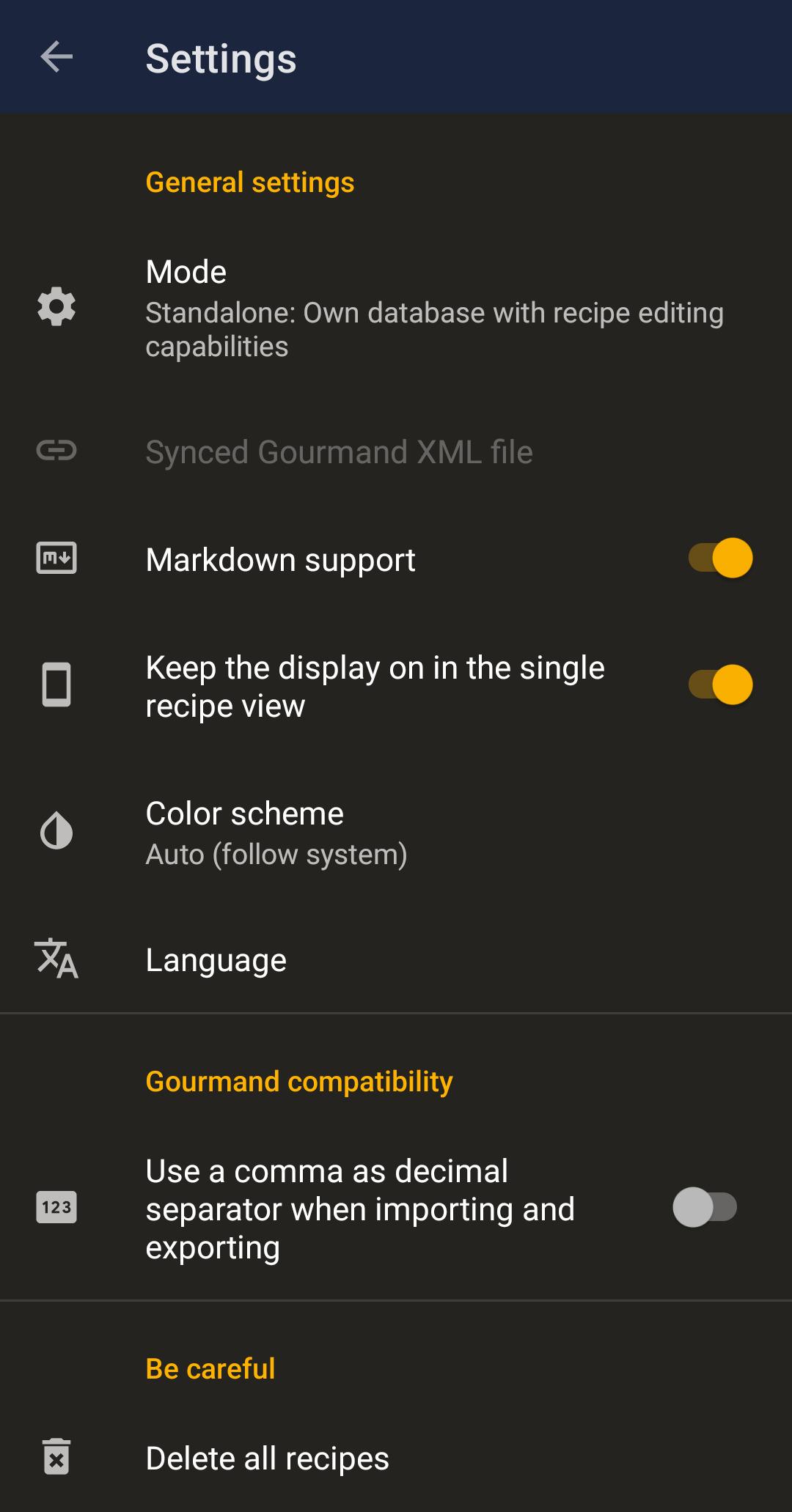
Task: Open the Language setting
Action: coord(396,960)
